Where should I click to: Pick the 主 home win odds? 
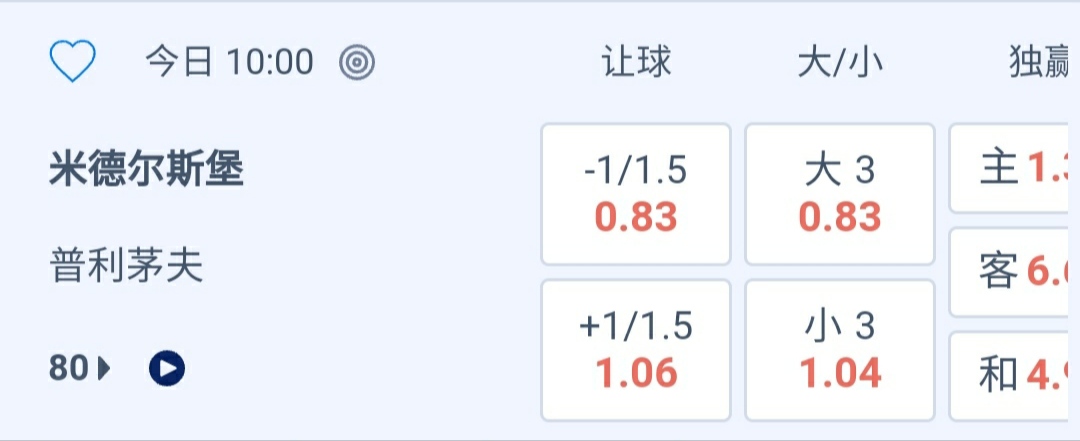(x=1014, y=169)
